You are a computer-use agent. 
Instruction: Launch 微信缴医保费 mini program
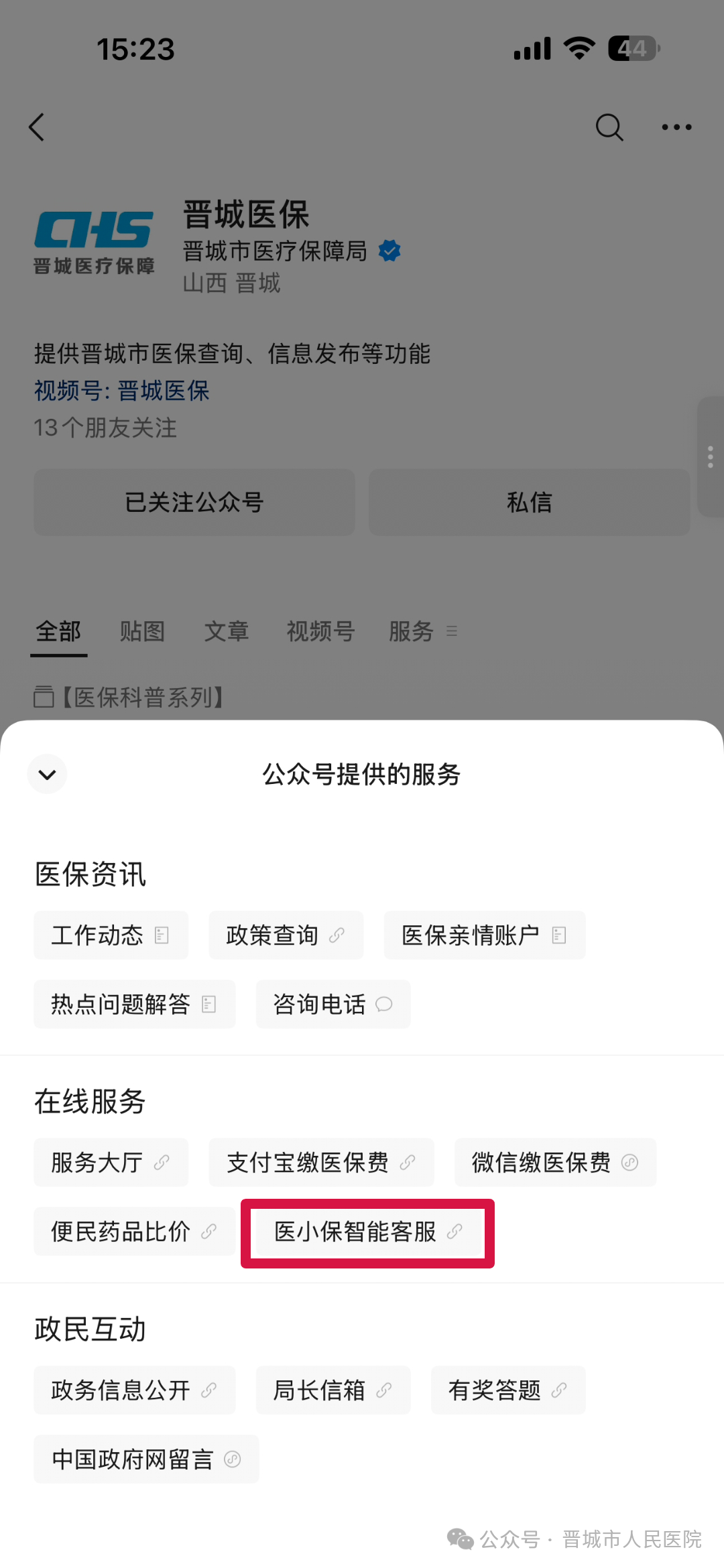point(554,1162)
